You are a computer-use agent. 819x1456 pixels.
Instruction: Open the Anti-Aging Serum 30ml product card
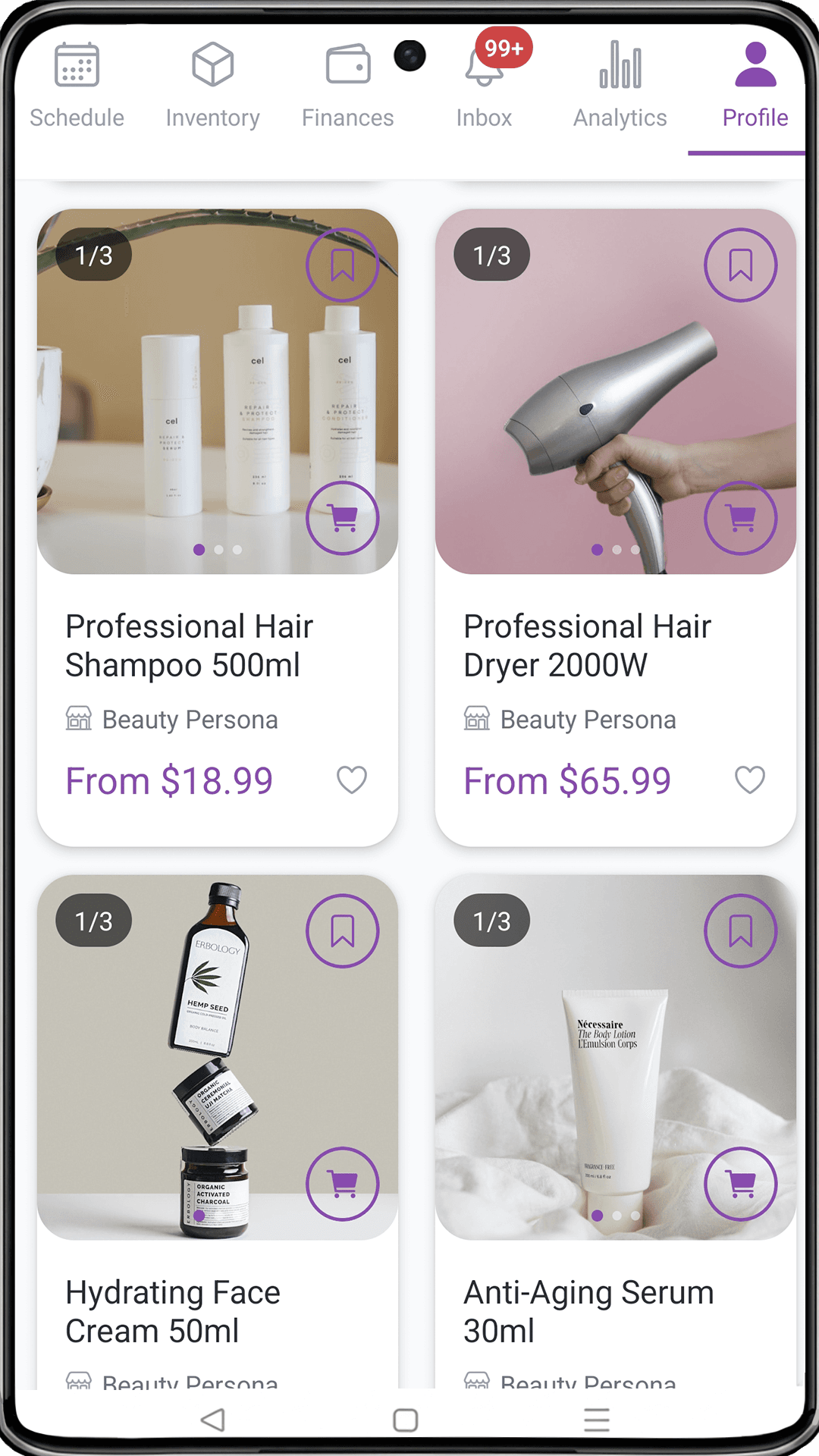[616, 1132]
